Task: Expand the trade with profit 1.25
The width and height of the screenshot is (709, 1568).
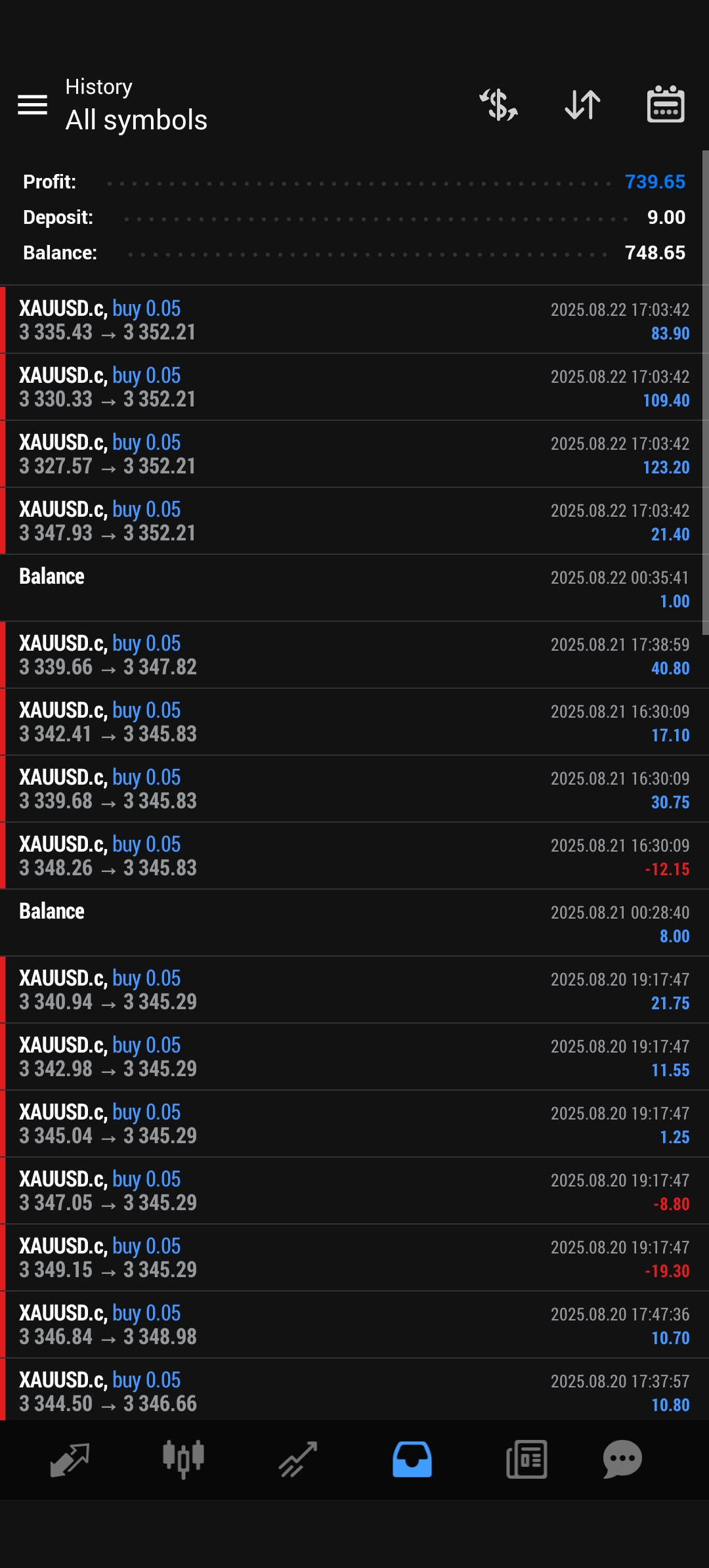Action: (354, 1123)
